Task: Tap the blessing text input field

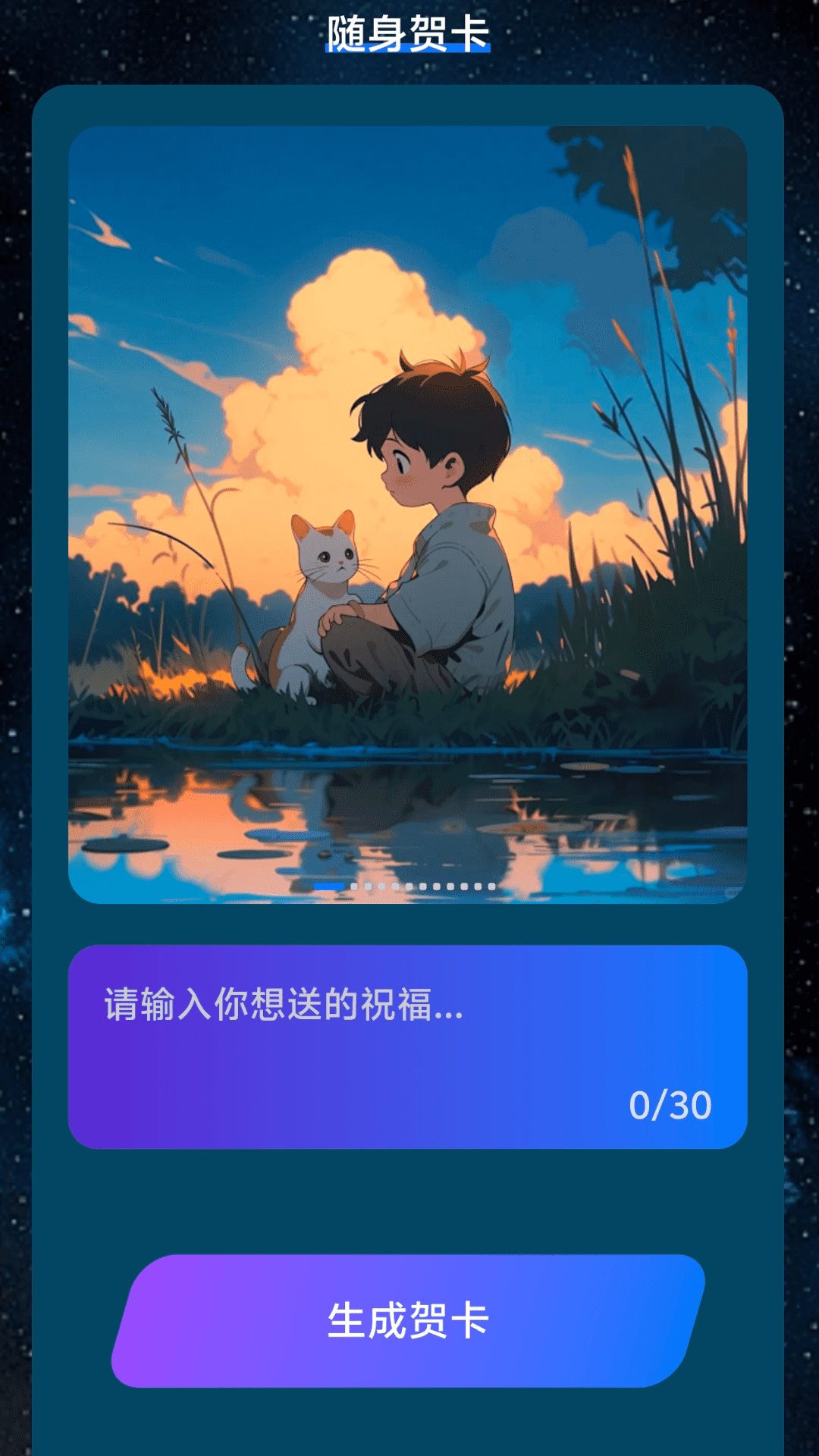Action: pos(407,1046)
